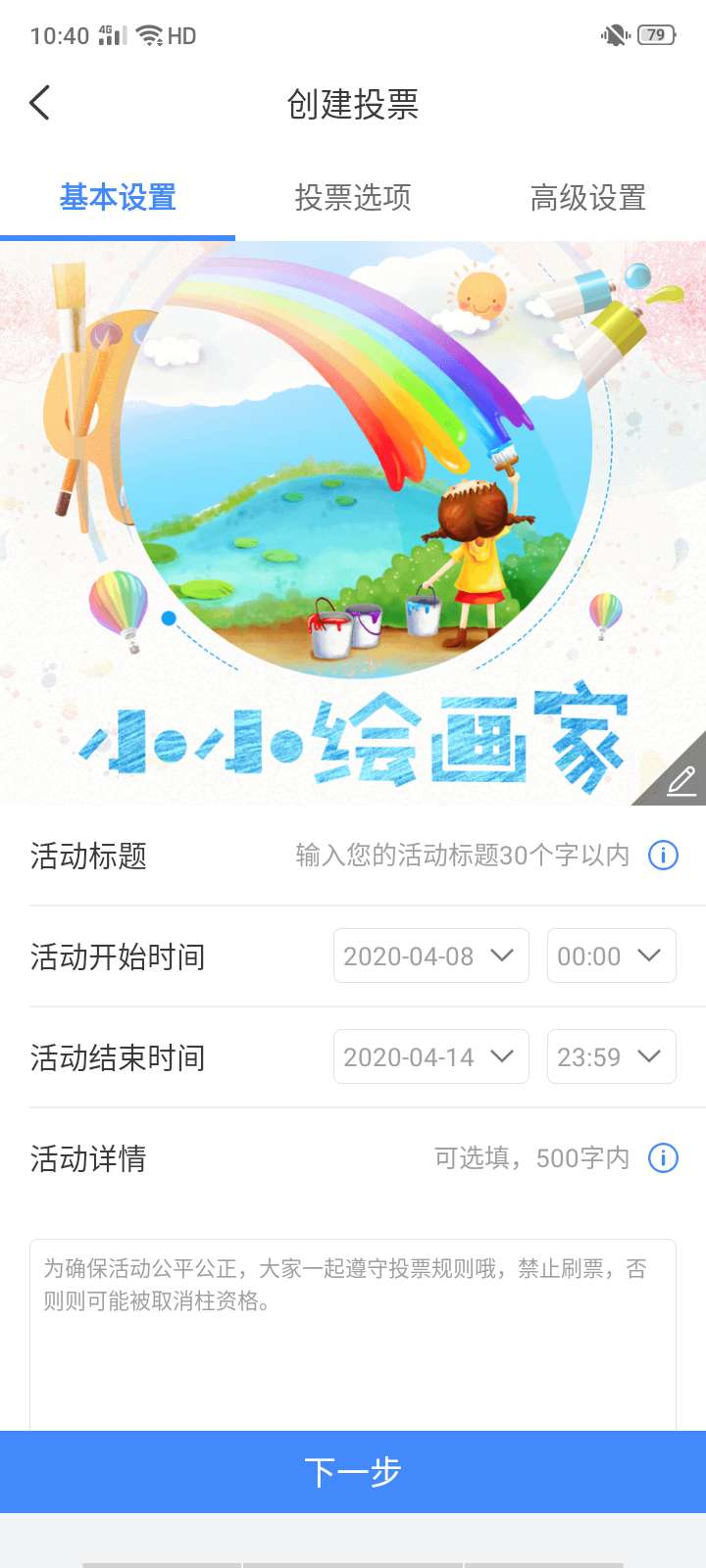Tap the 活动标题 input field

[x=462, y=856]
